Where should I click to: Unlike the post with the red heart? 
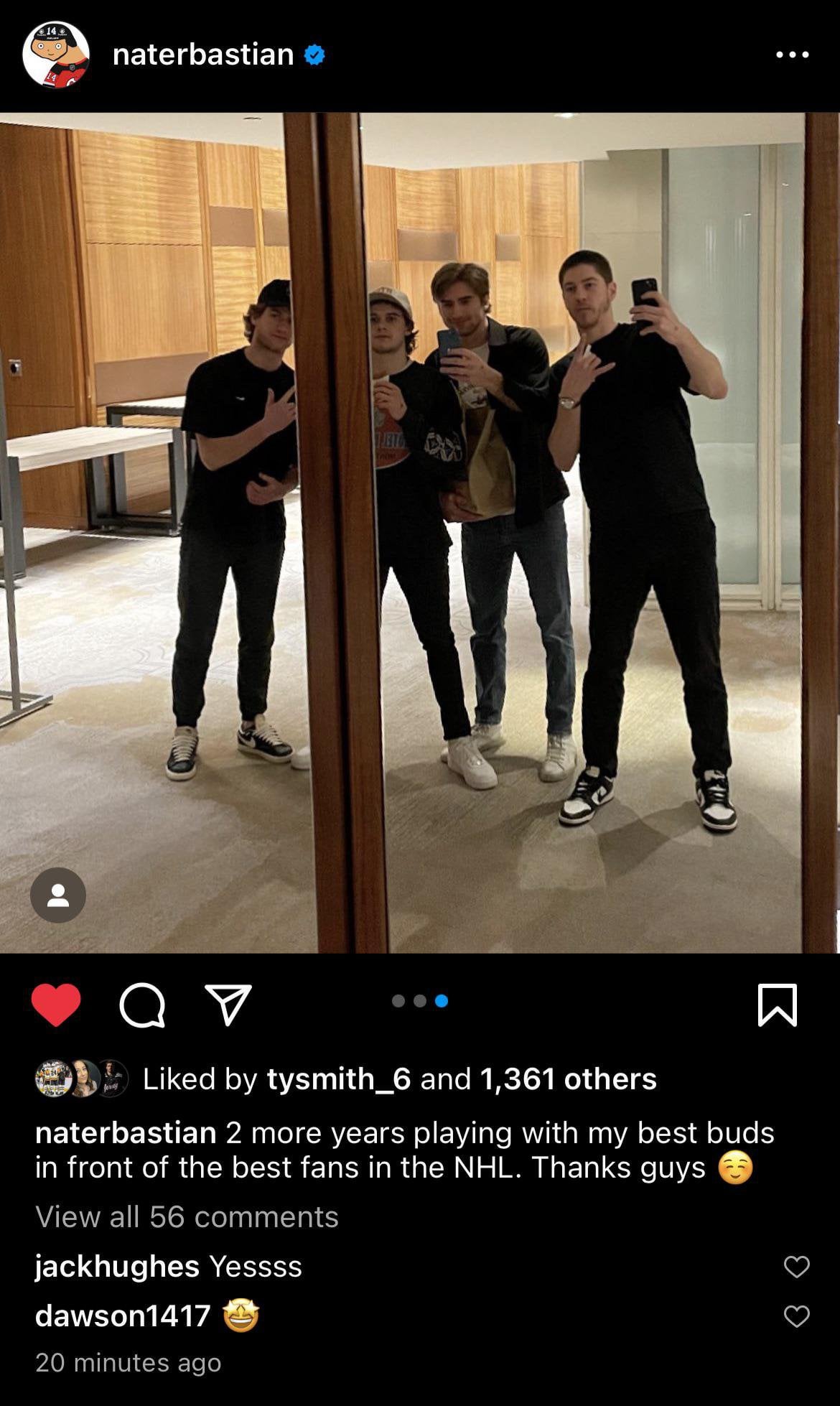[x=56, y=1005]
